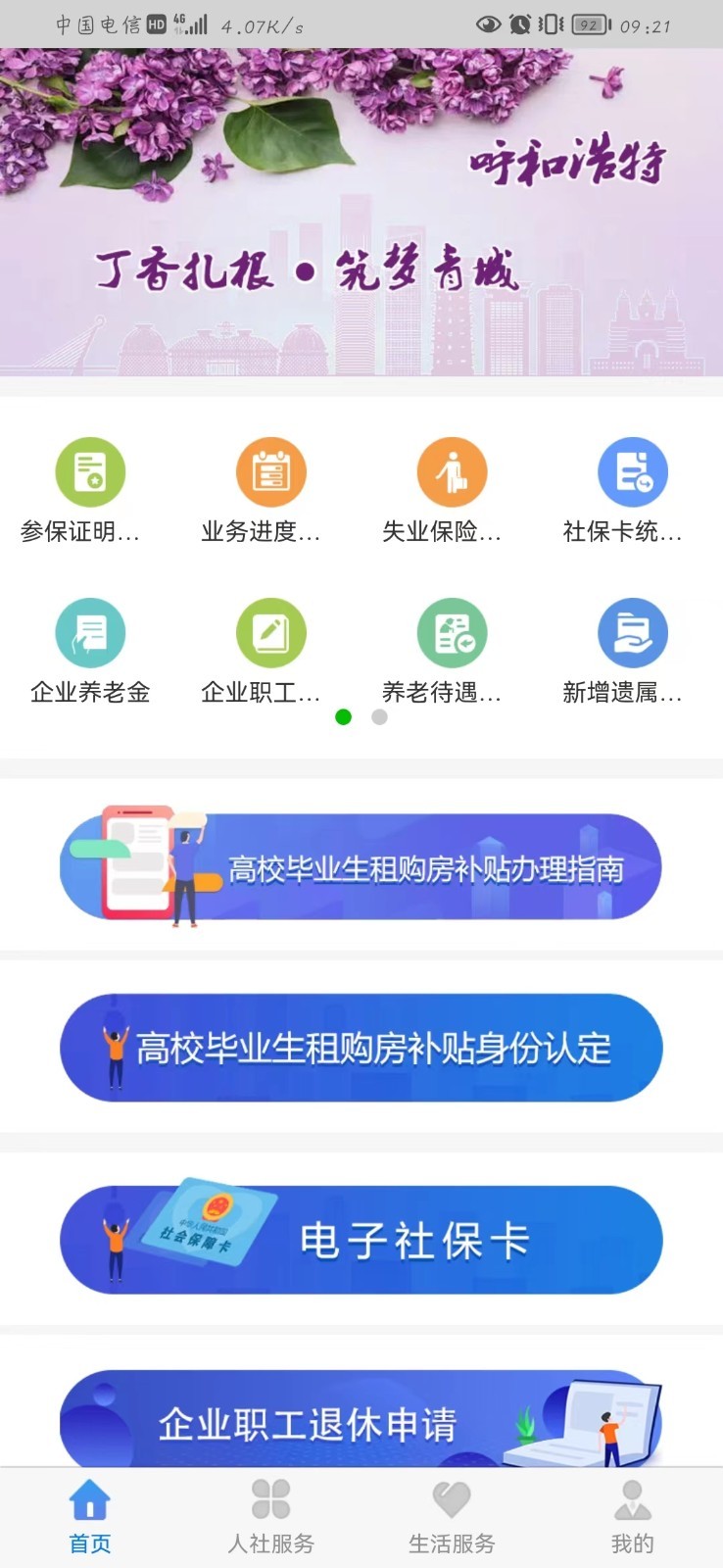Viewport: 723px width, 1568px height.
Task: Open 高校毕业生租购房补贴身份认定 banner
Action: pos(361,1048)
